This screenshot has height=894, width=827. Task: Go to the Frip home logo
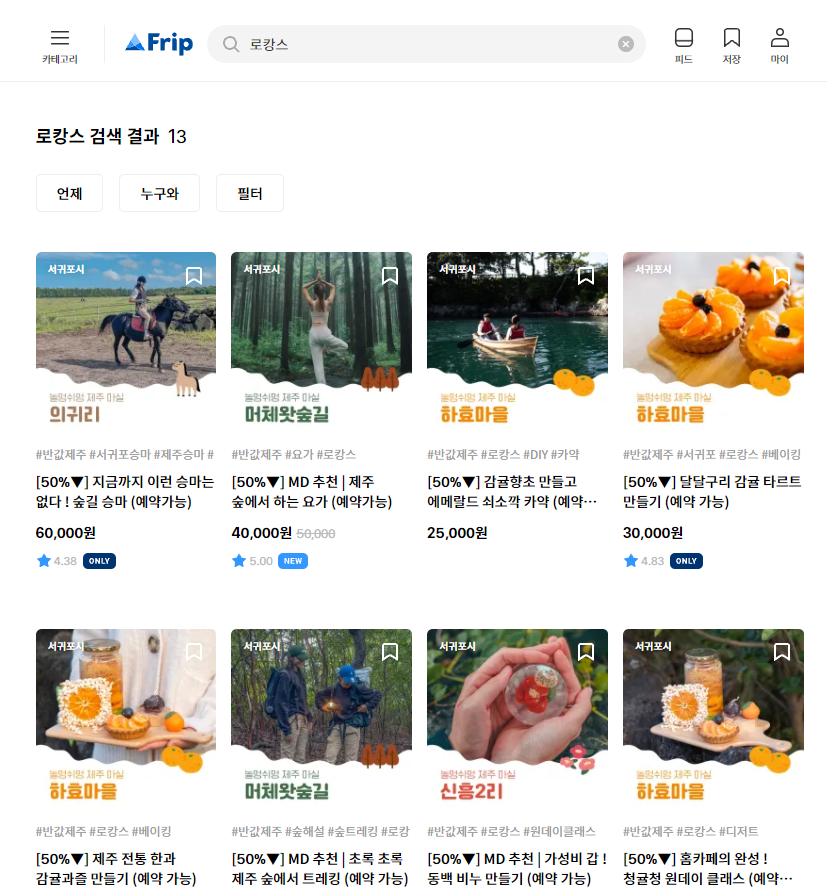click(159, 44)
